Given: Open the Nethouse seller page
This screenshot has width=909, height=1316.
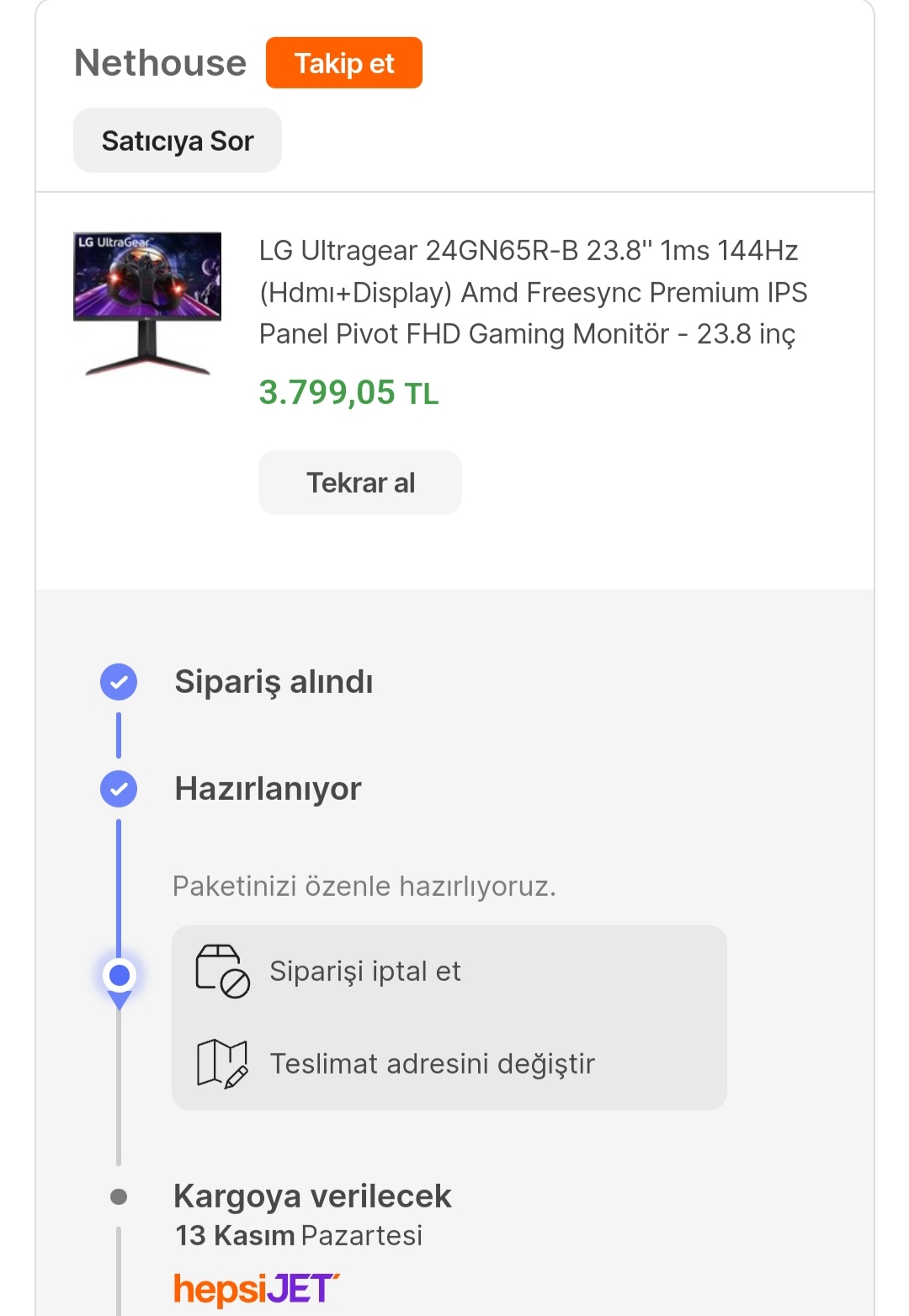Looking at the screenshot, I should point(161,63).
